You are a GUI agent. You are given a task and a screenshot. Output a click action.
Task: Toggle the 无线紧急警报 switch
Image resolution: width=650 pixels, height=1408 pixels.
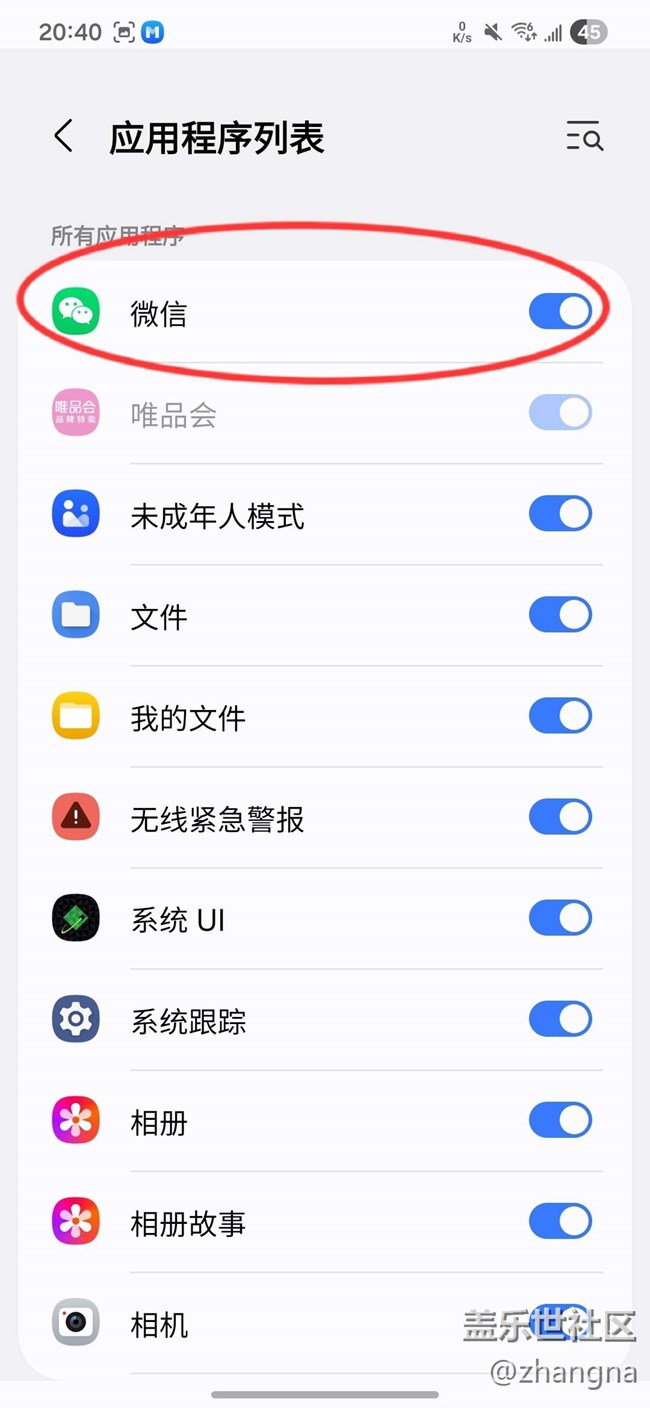click(x=560, y=817)
